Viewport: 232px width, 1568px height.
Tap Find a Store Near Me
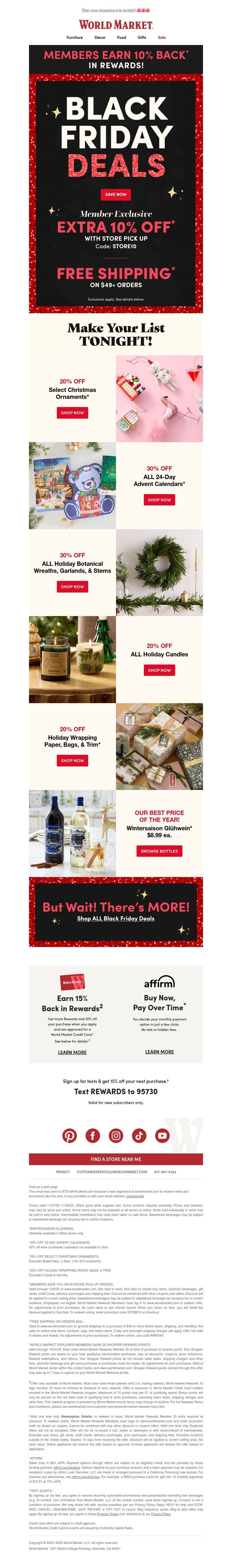[115, 1159]
